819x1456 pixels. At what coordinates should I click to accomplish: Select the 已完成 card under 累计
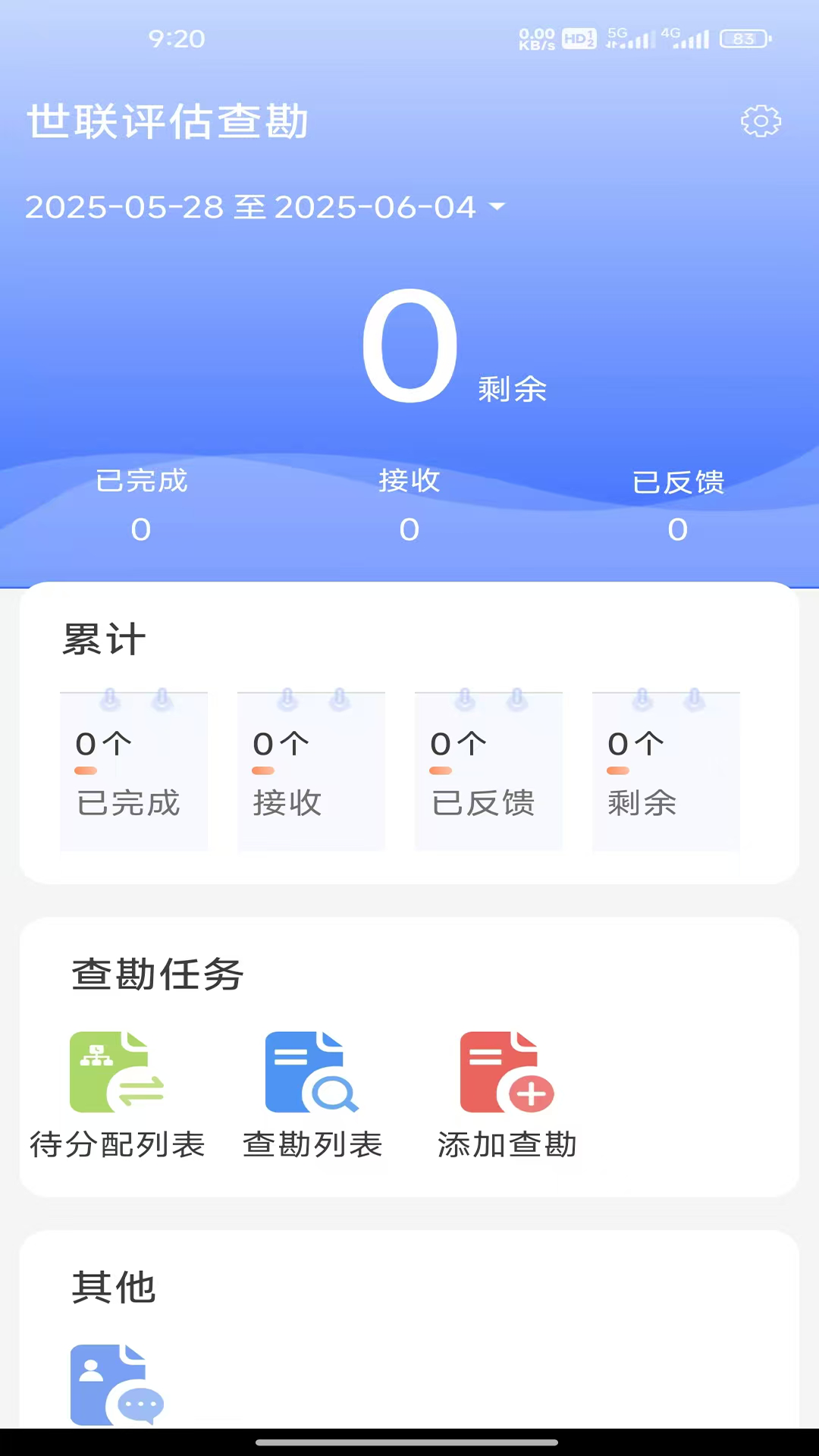coord(133,770)
